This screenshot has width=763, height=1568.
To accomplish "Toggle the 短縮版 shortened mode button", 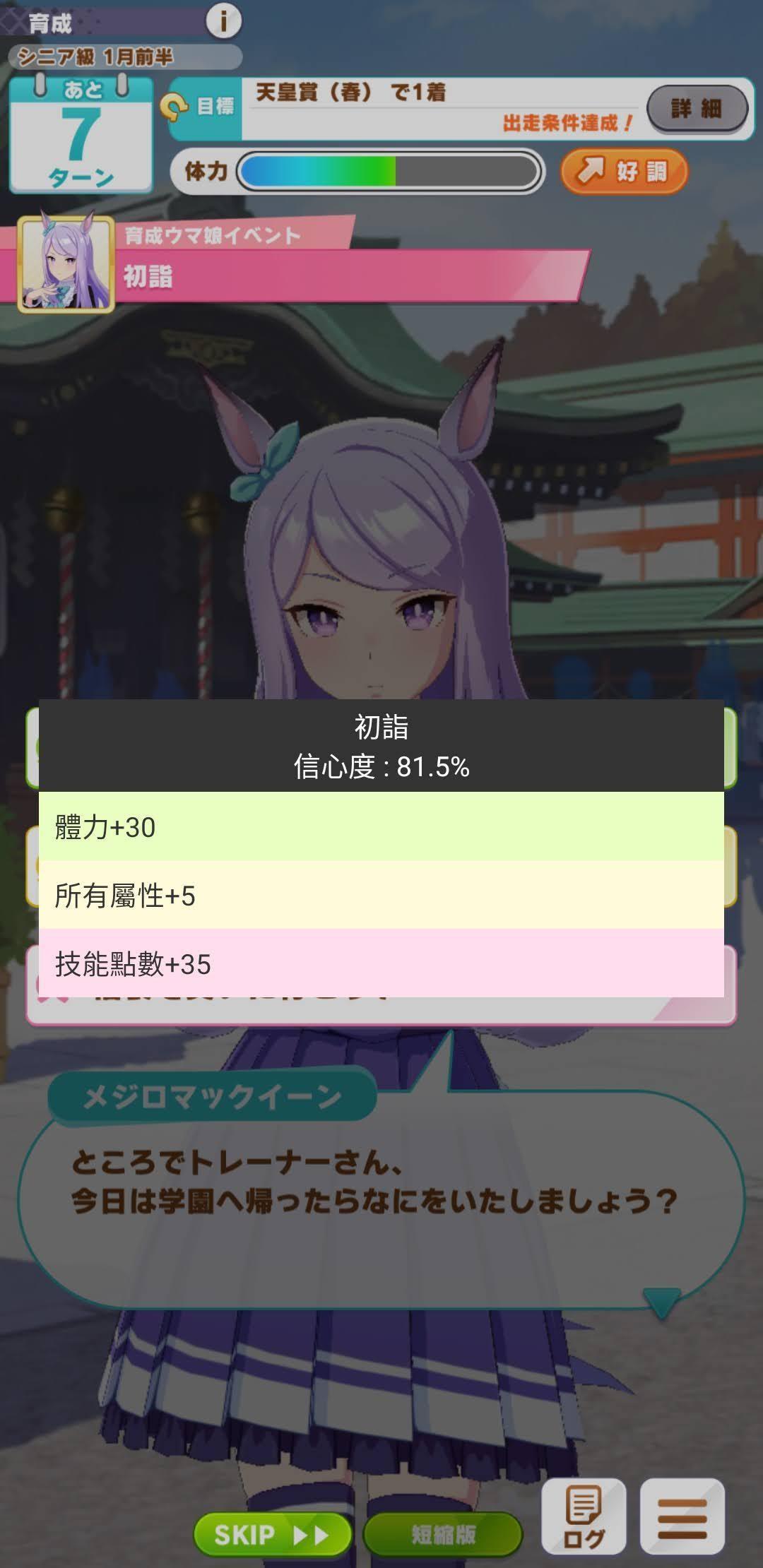I will pos(443,1535).
